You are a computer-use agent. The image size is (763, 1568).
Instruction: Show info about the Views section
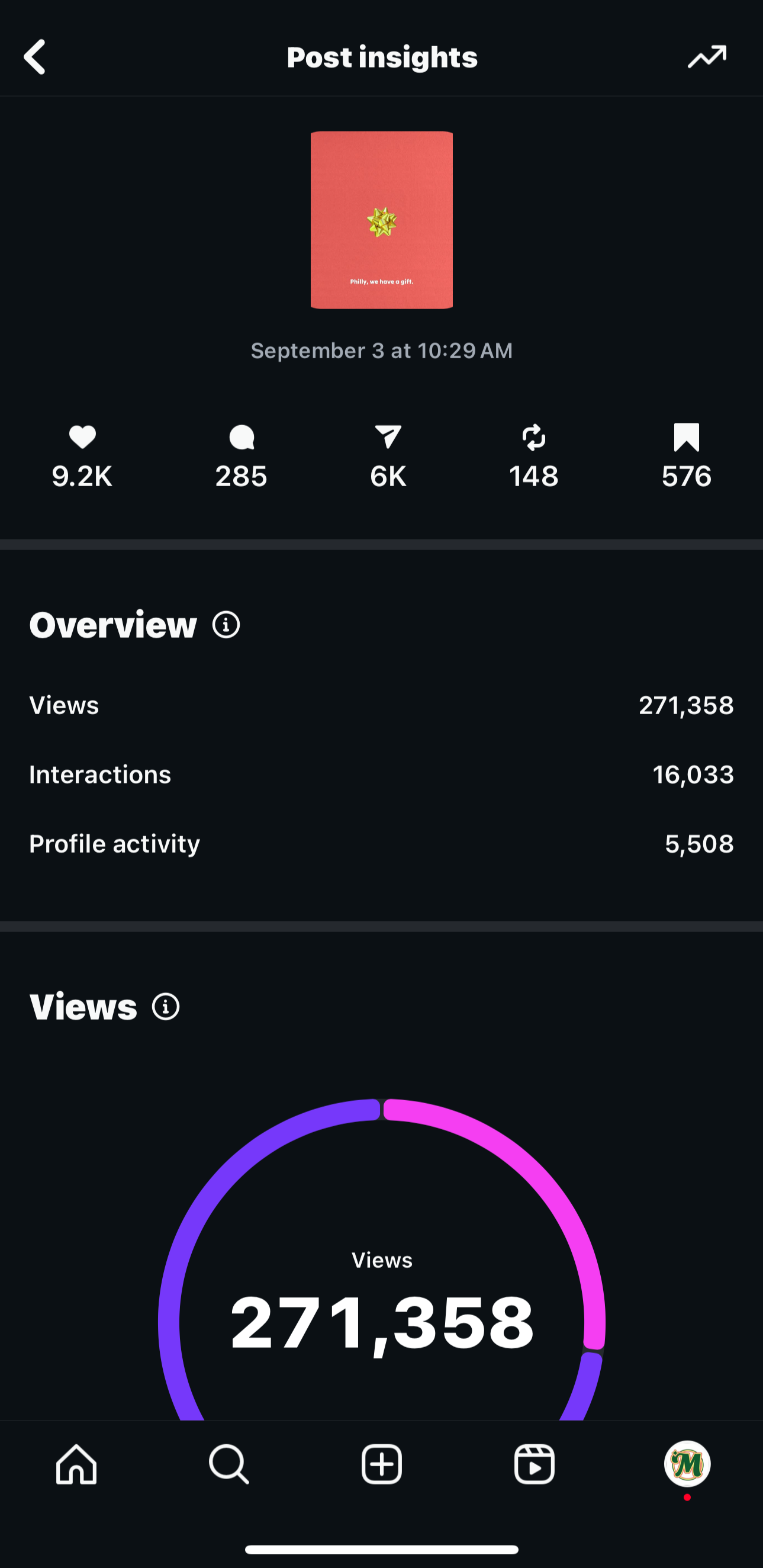[x=166, y=1007]
